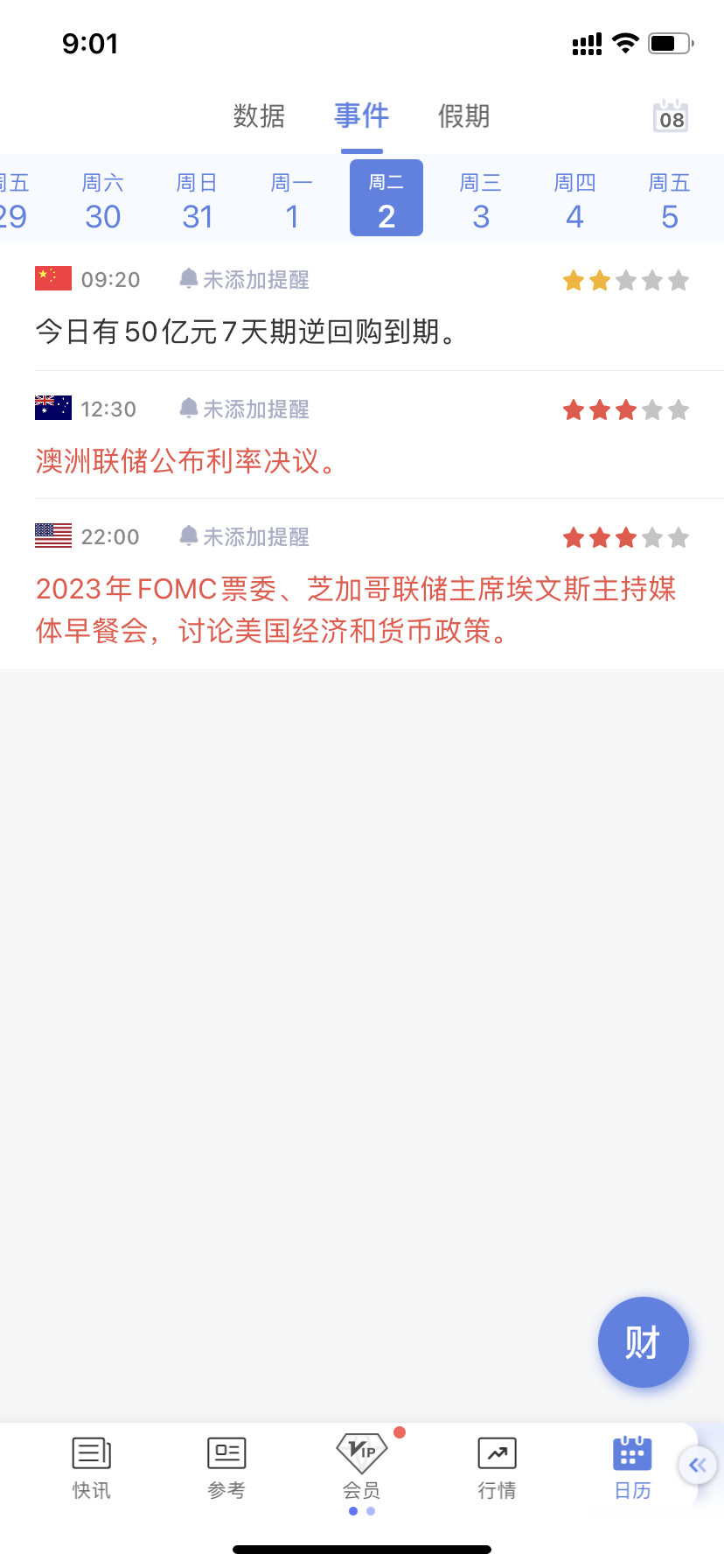This screenshot has width=724, height=1568.
Task: Switch to the 数据 tab
Action: pos(259,116)
